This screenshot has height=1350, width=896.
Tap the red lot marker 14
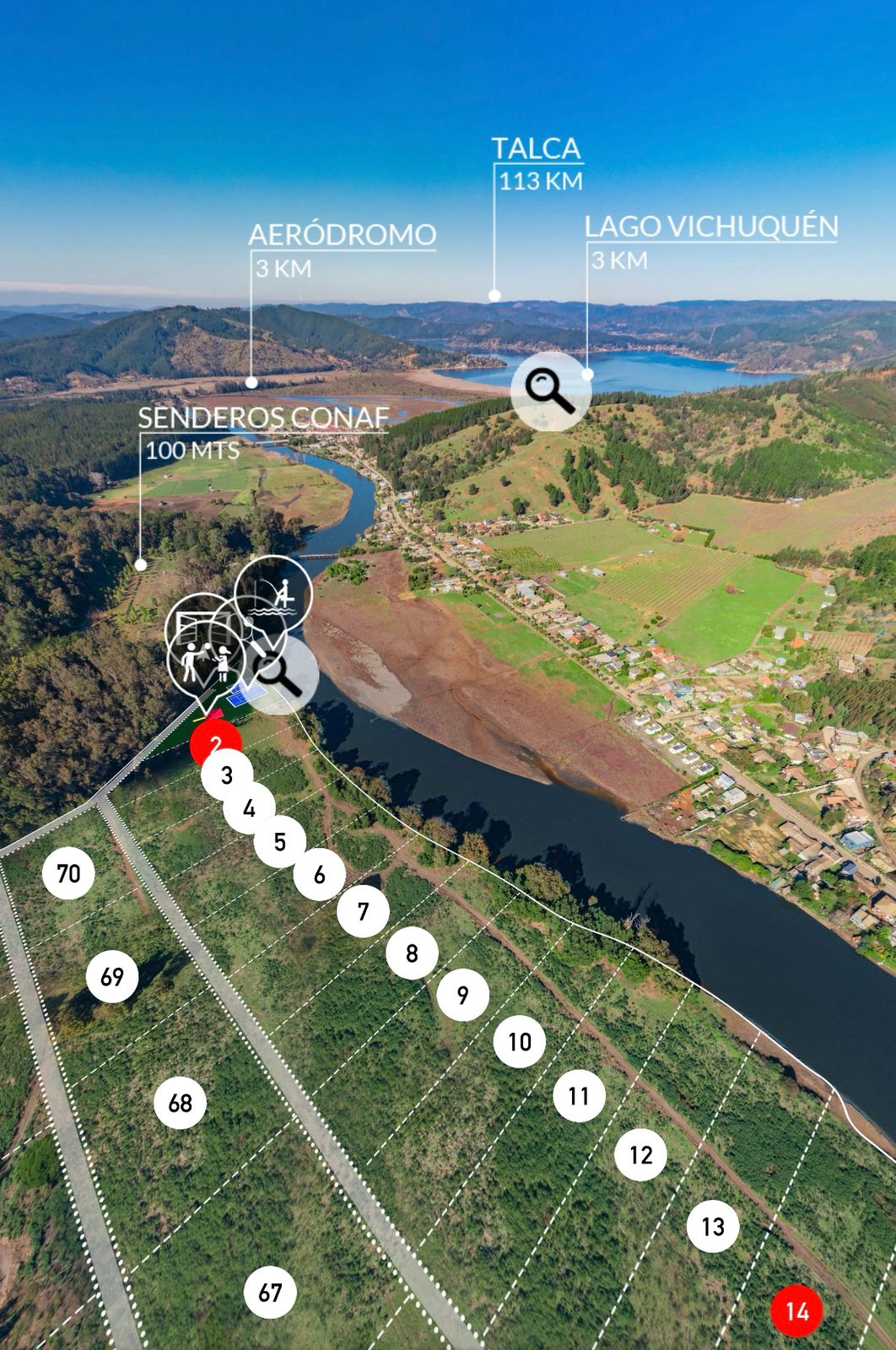coord(796,1311)
